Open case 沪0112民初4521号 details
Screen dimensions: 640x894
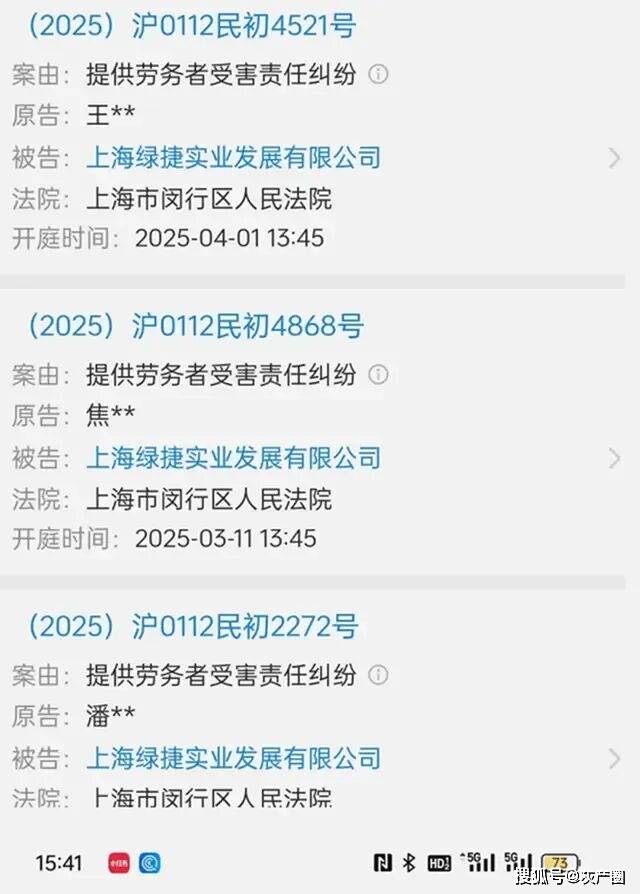pos(190,25)
